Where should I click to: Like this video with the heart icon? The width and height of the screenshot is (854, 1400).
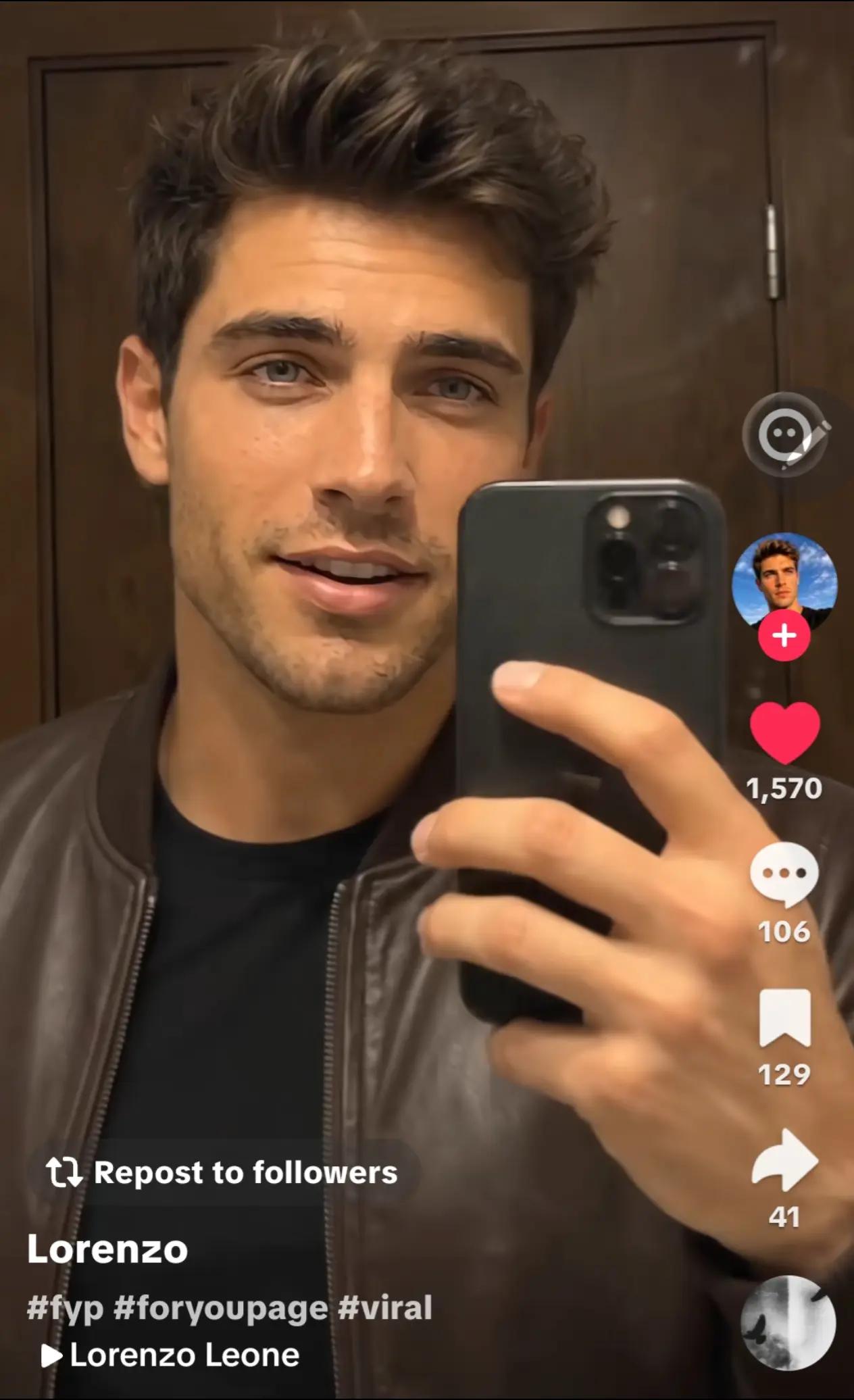[785, 732]
